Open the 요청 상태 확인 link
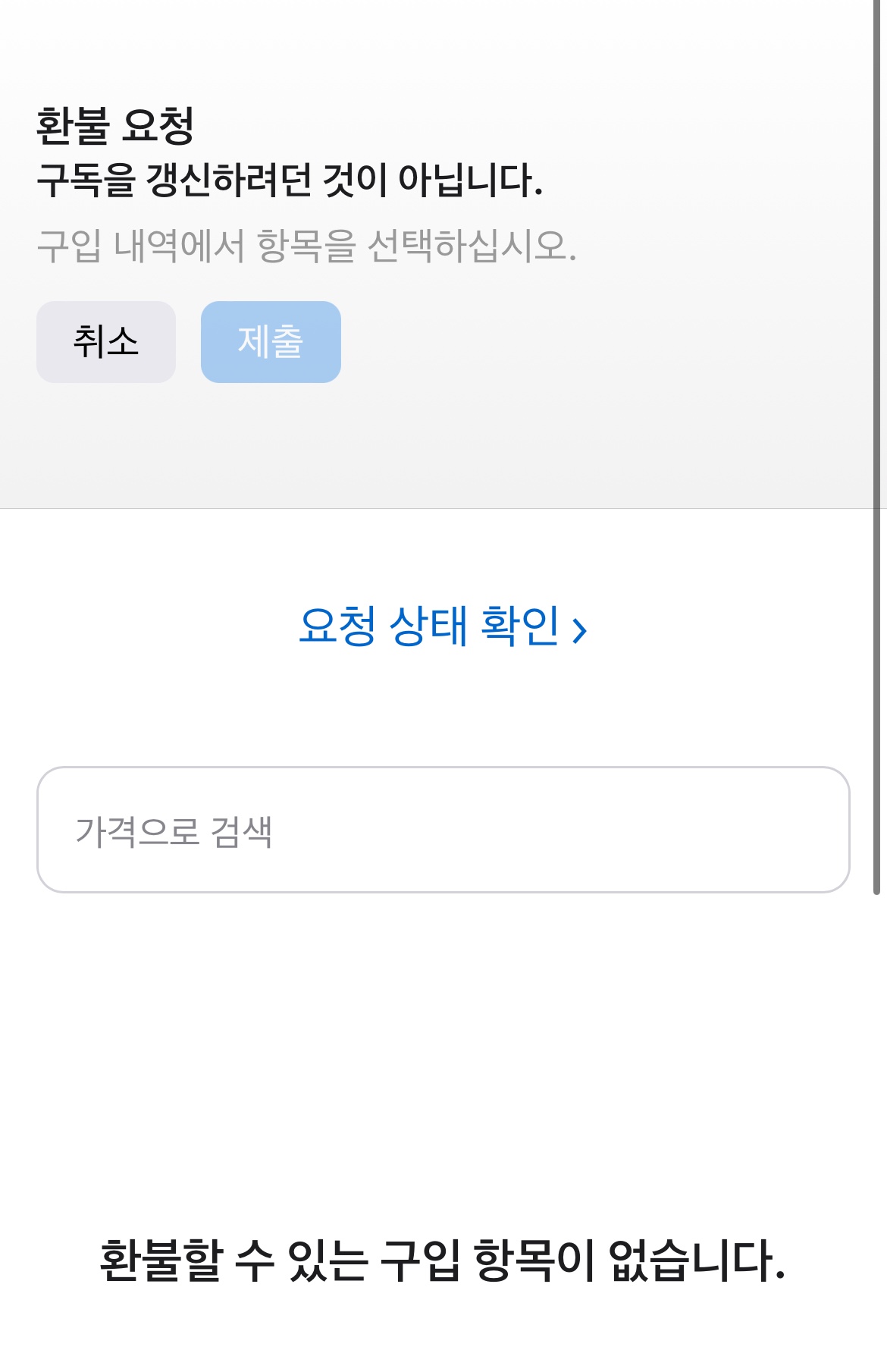 tap(443, 627)
